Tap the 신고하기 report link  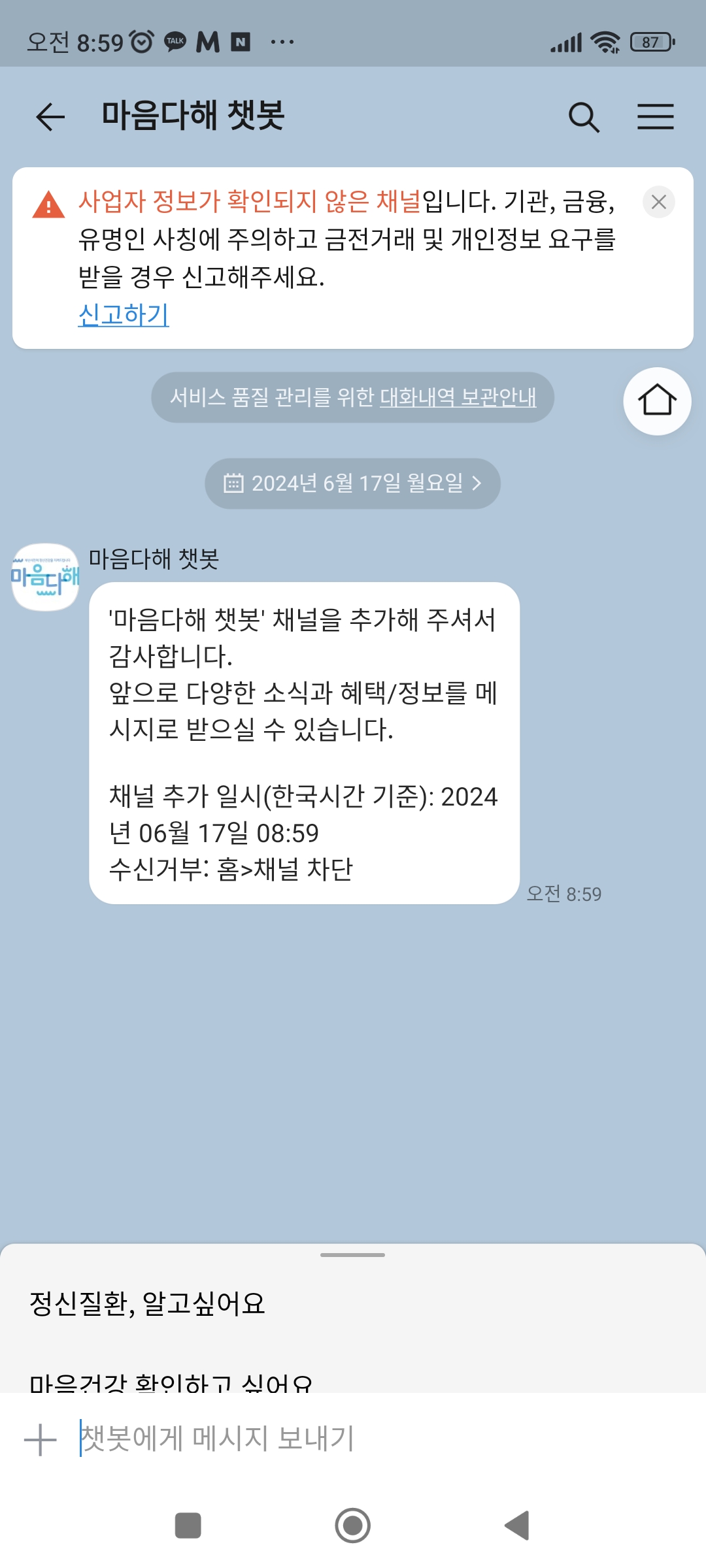click(124, 315)
